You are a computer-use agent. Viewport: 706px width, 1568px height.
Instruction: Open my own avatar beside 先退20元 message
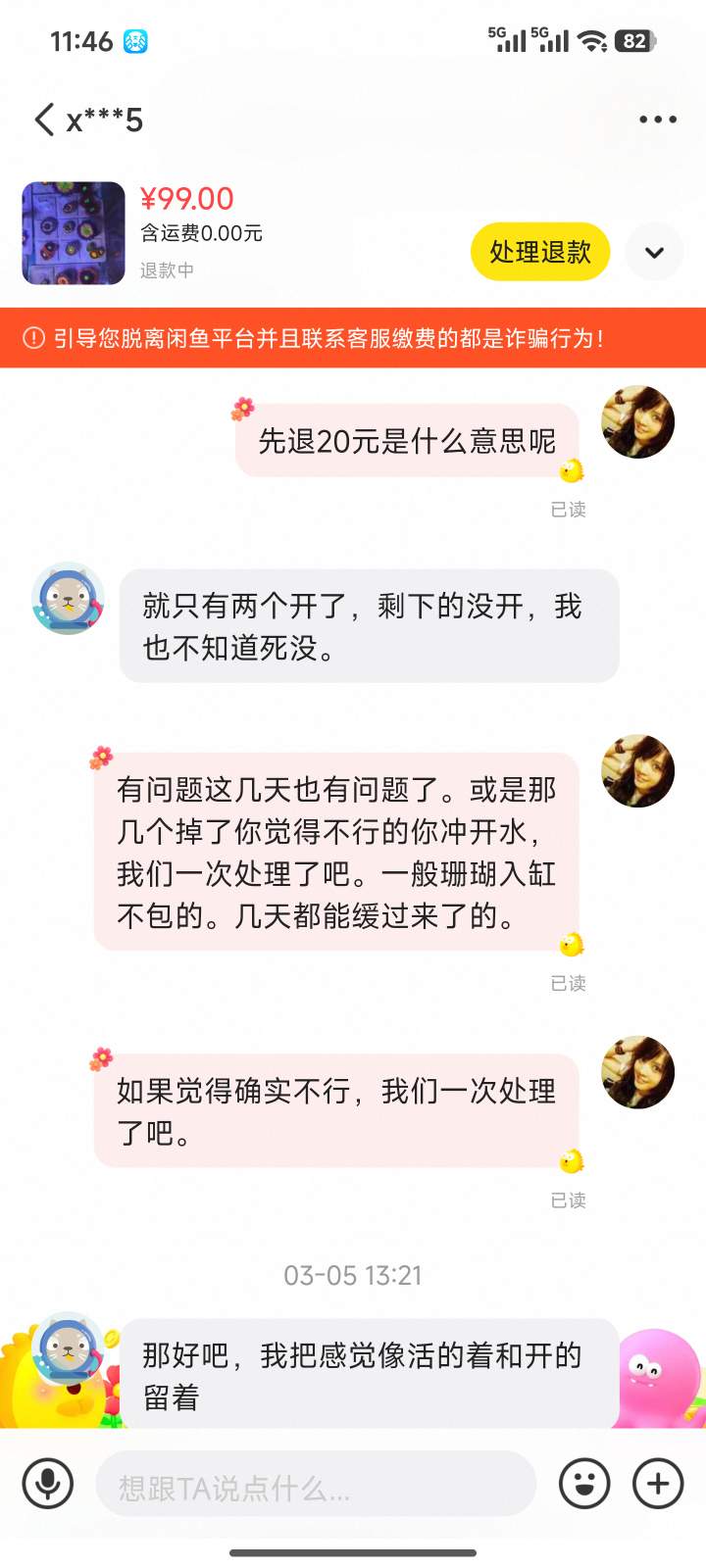click(637, 422)
